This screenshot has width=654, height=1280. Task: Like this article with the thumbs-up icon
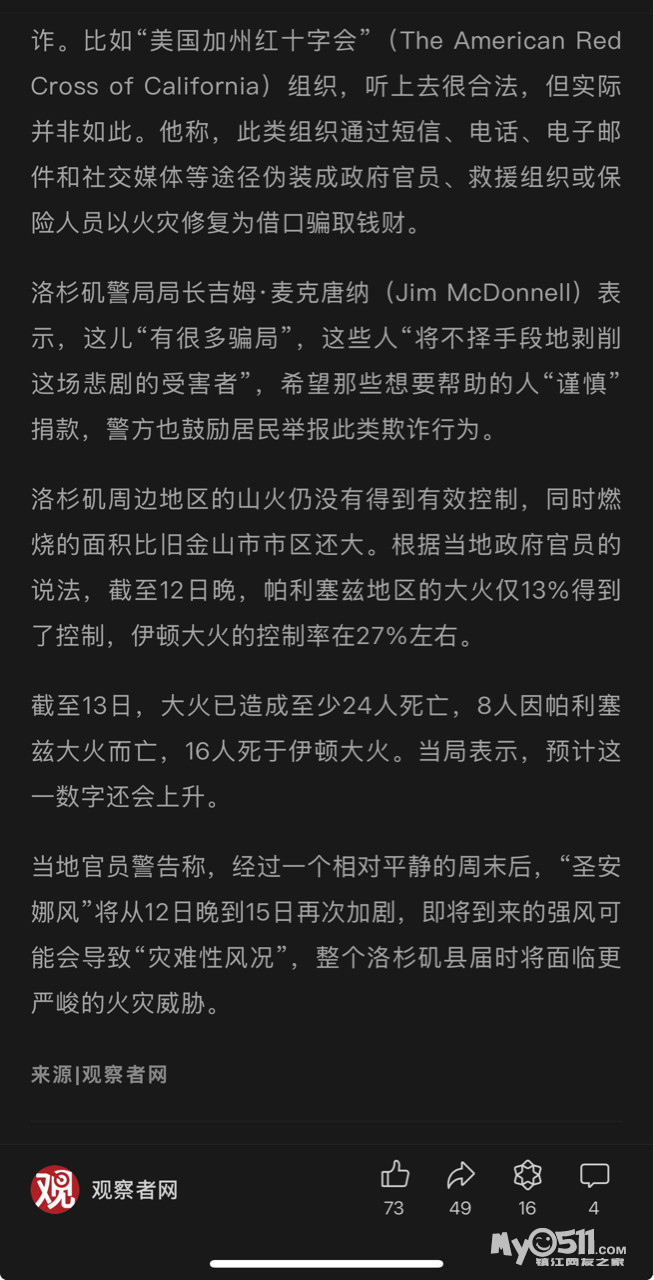[x=394, y=1174]
